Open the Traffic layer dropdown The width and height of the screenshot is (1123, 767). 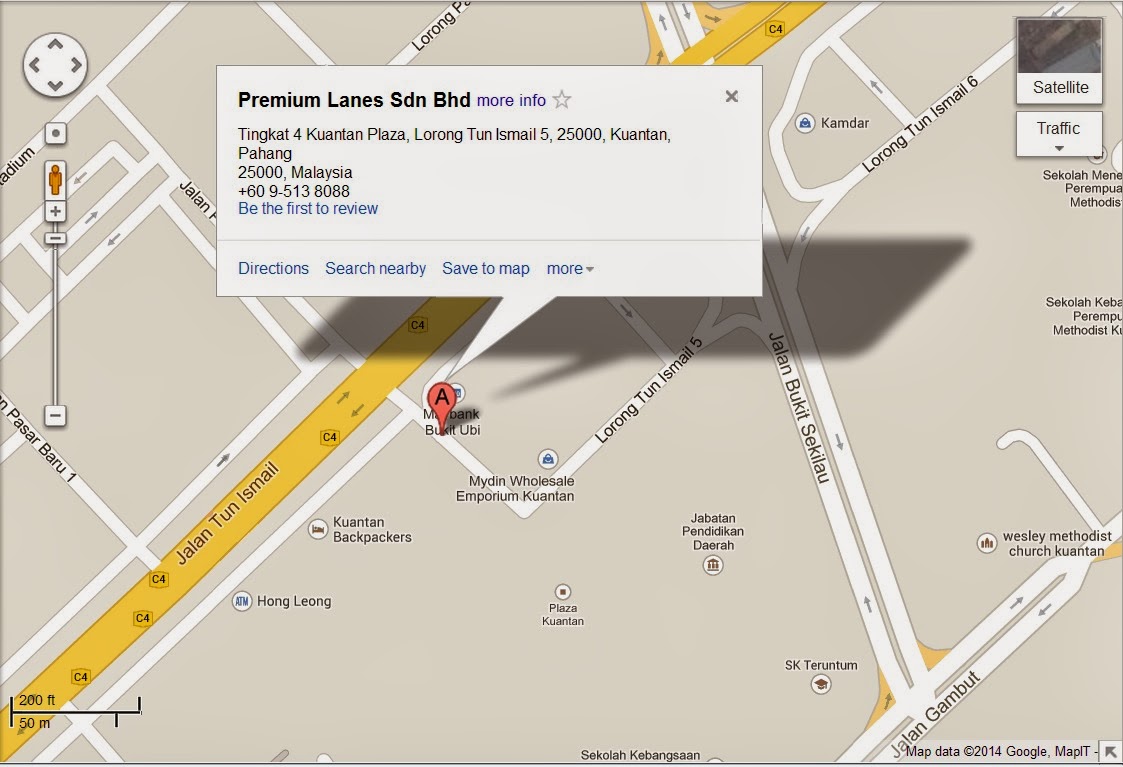click(x=1058, y=135)
